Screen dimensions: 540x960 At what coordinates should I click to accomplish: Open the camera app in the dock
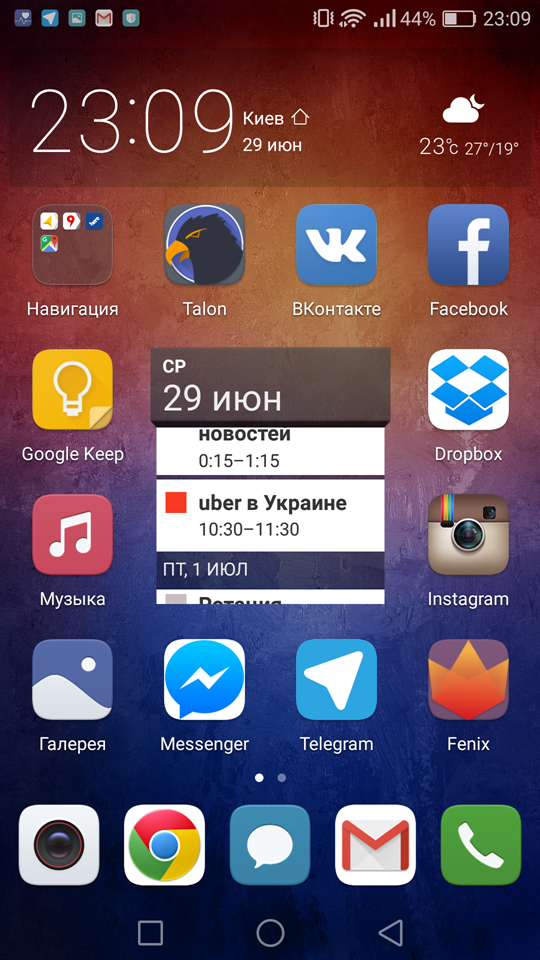(x=59, y=845)
